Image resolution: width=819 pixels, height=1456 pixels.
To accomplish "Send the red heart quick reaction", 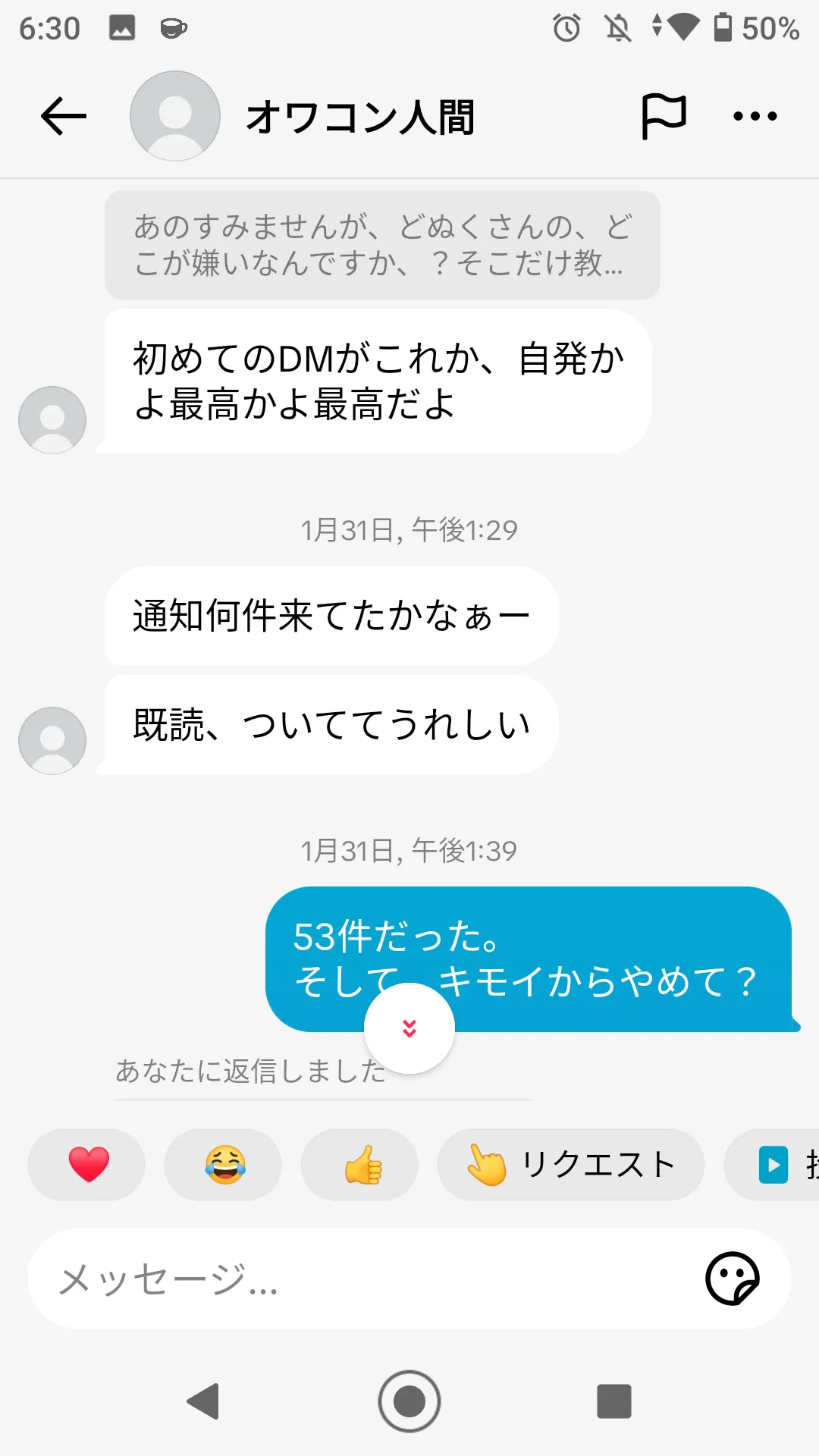I will click(x=87, y=1165).
